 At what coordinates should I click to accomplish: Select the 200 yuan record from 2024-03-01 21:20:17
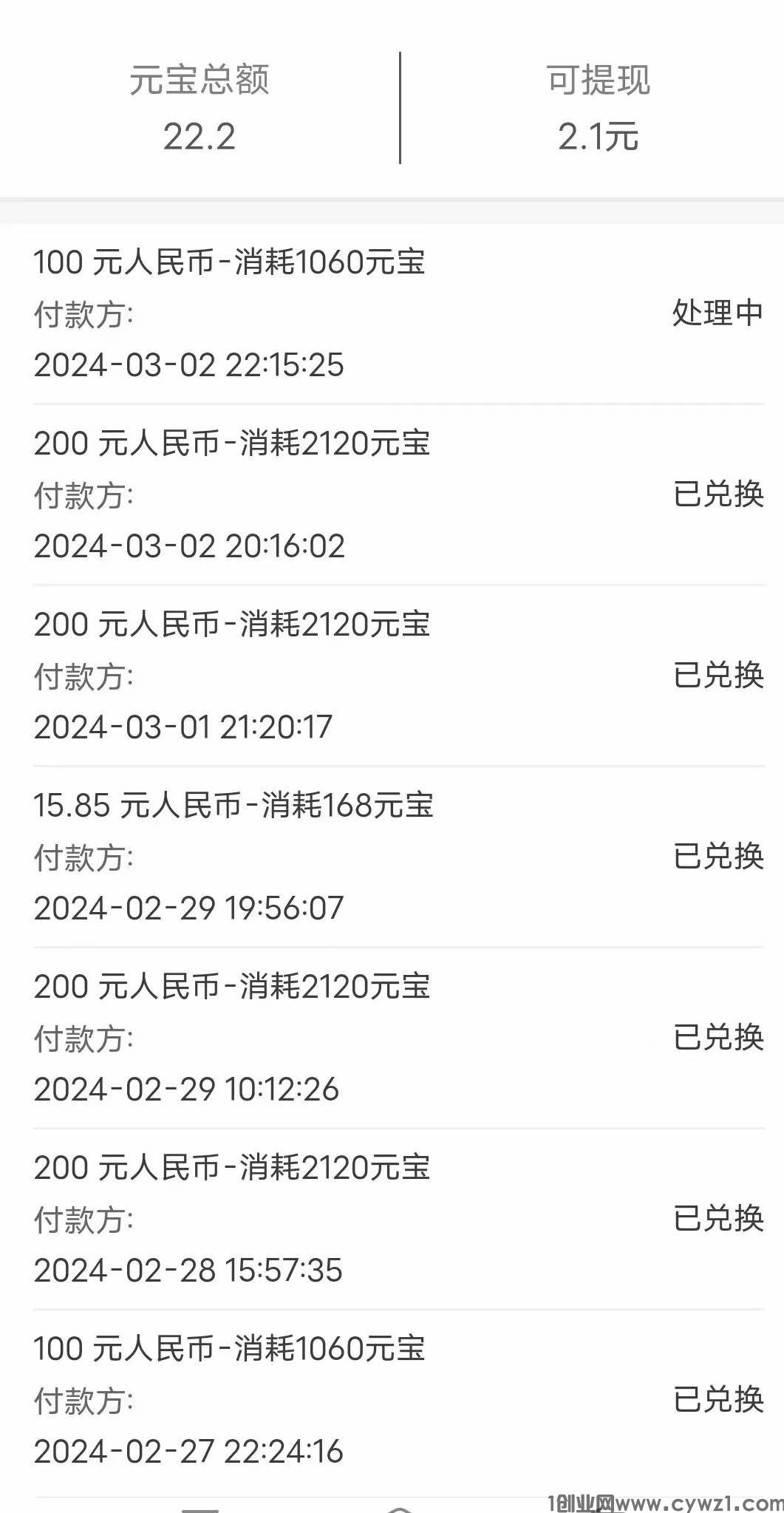pyautogui.click(x=392, y=676)
